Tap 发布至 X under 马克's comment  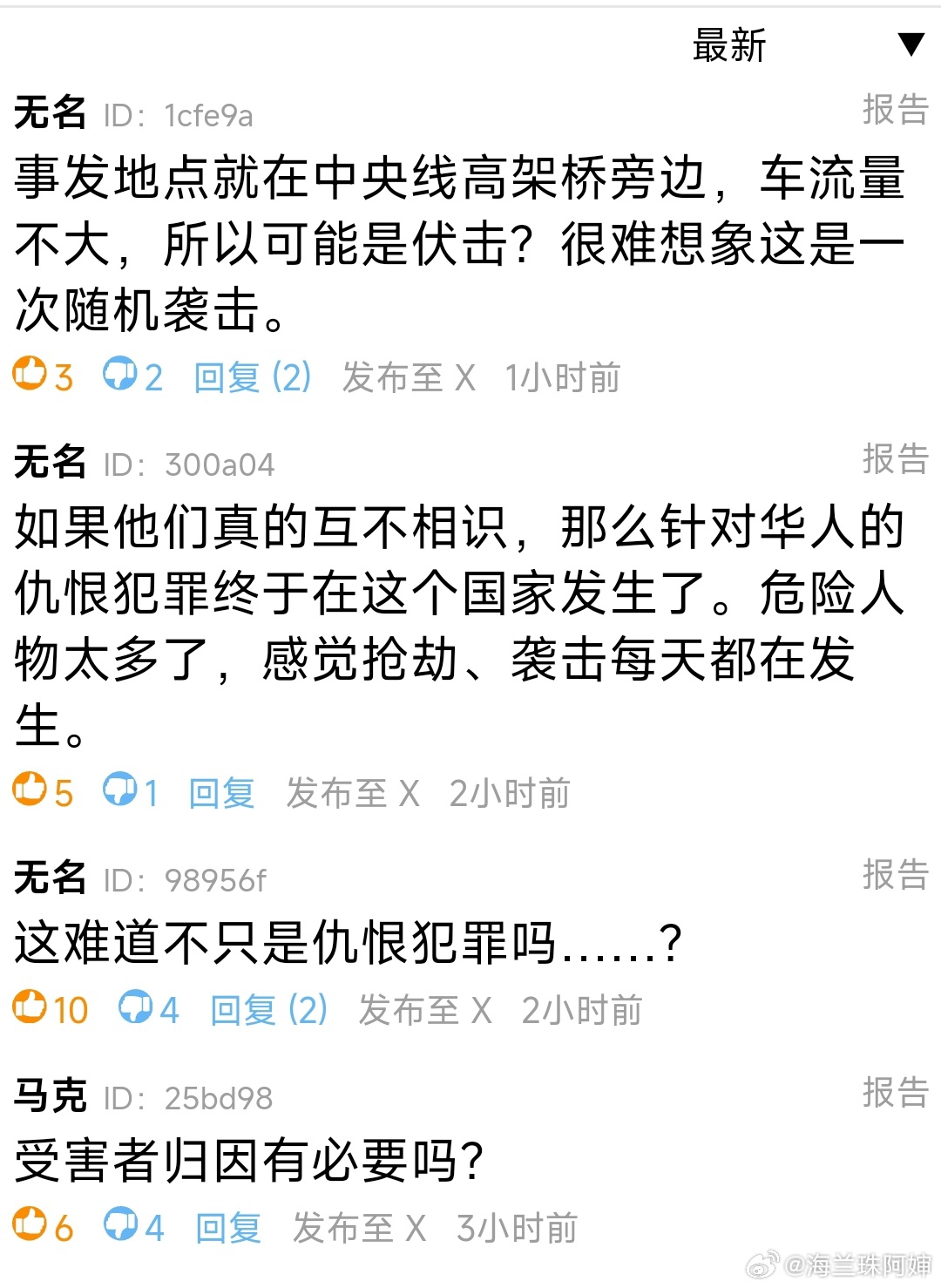(x=359, y=1228)
